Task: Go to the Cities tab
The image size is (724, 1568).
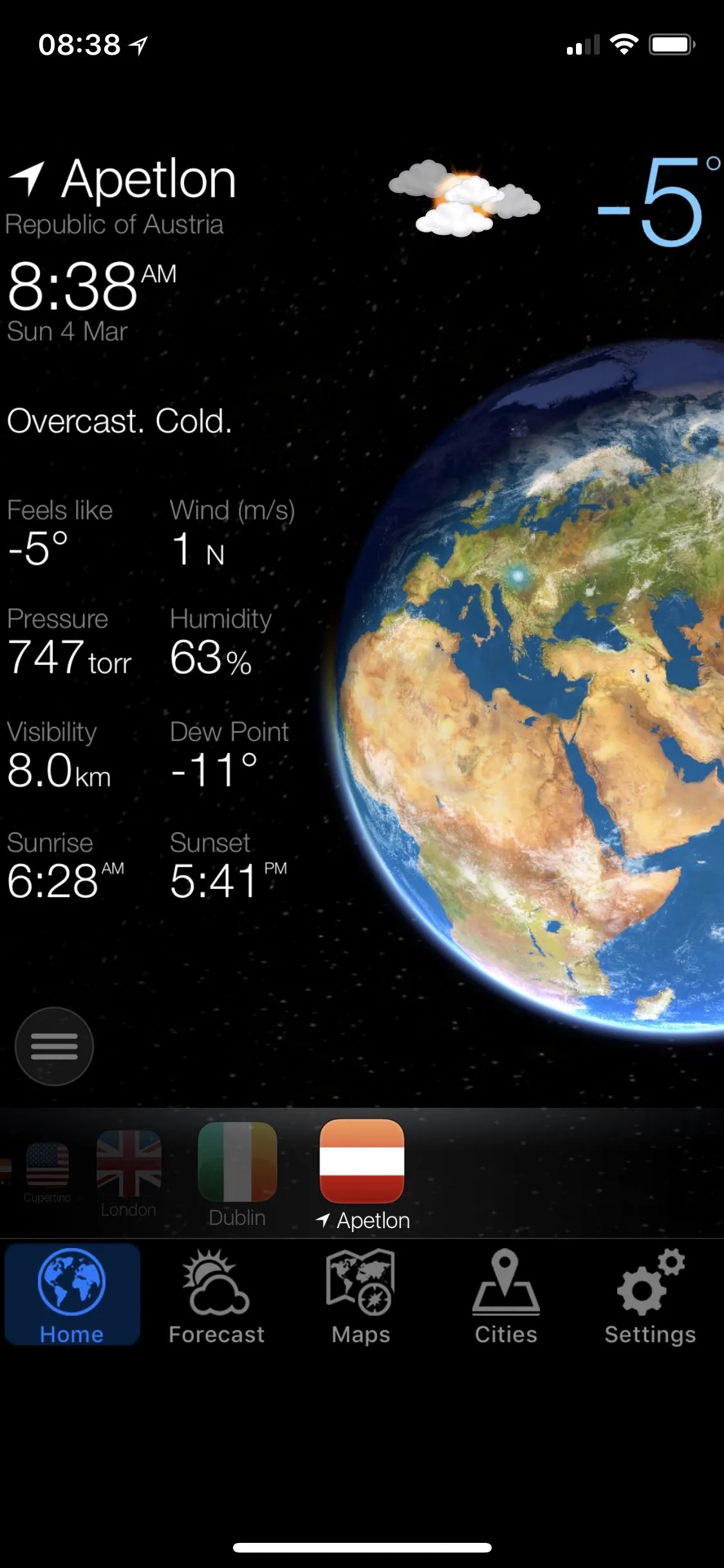Action: point(506,1295)
